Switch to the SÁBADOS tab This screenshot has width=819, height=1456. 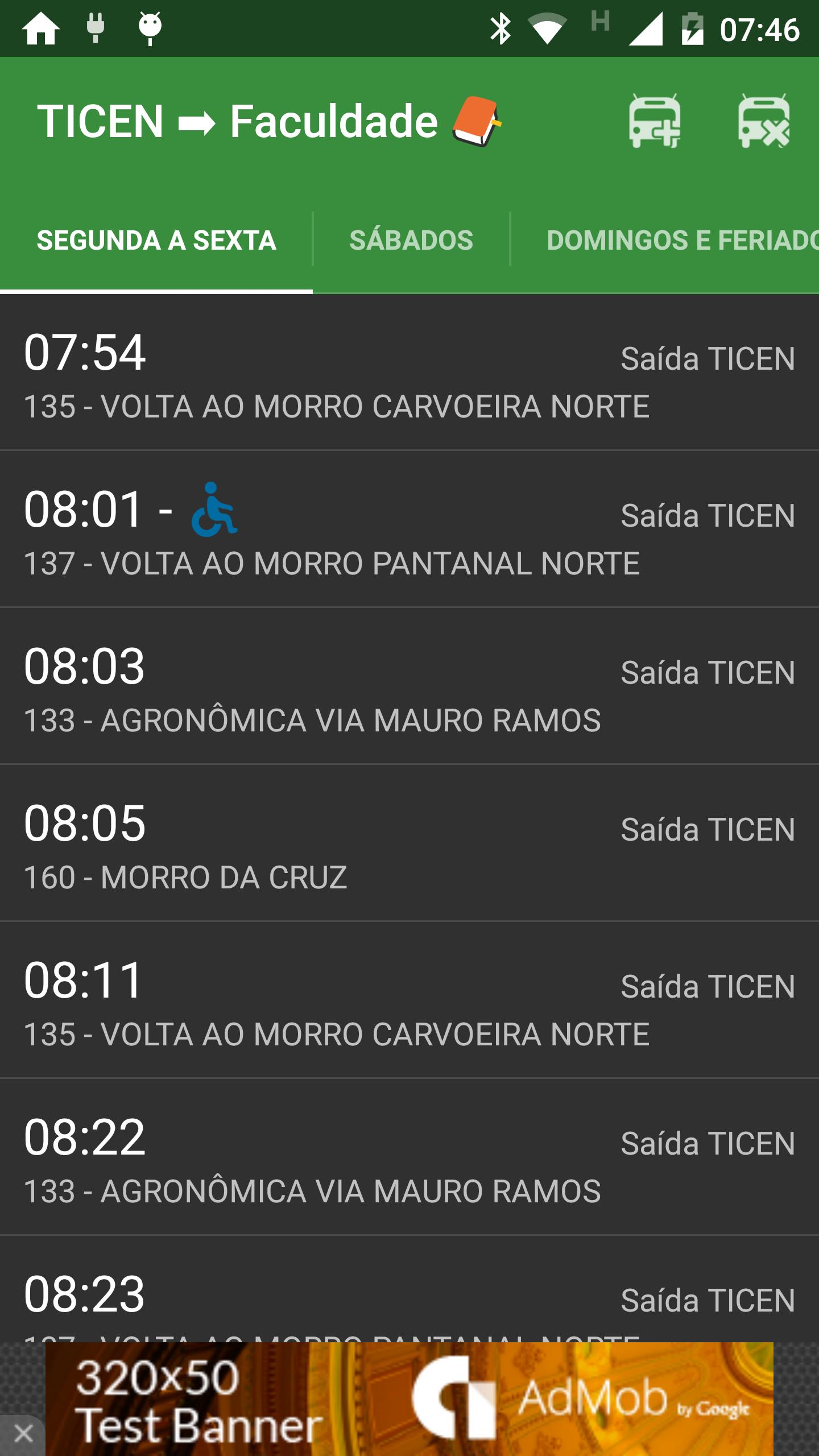coord(411,239)
